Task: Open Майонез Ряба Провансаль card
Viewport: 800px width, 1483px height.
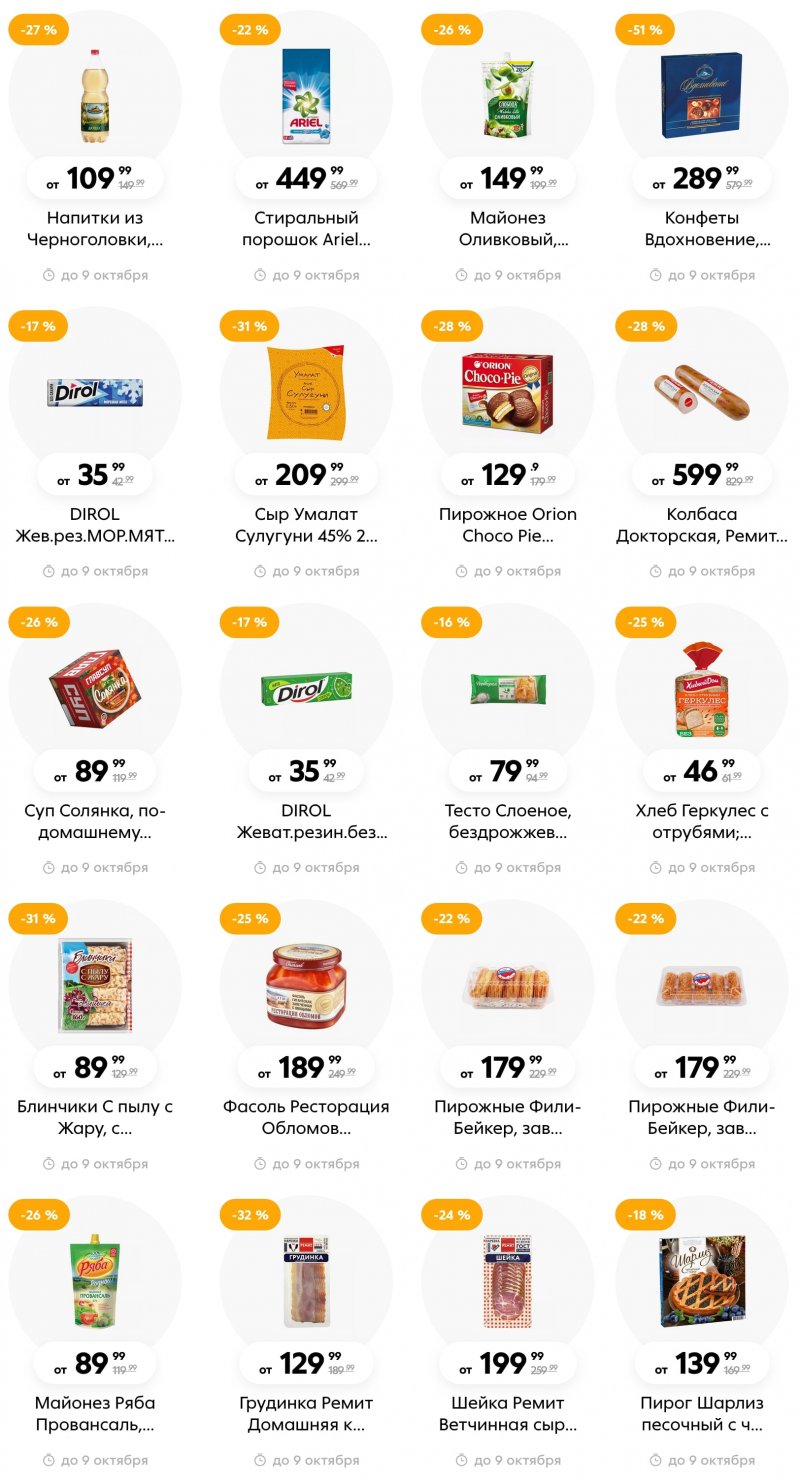Action: [x=95, y=1413]
